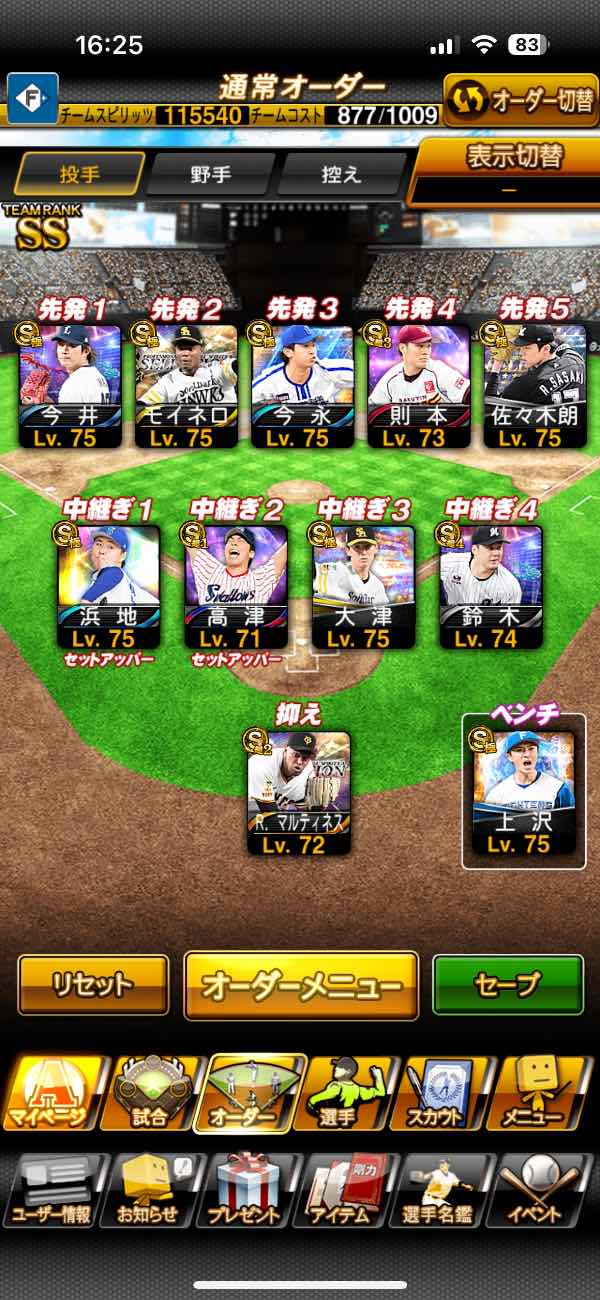Save the order with セーブ
600x1300 pixels.
[x=507, y=985]
